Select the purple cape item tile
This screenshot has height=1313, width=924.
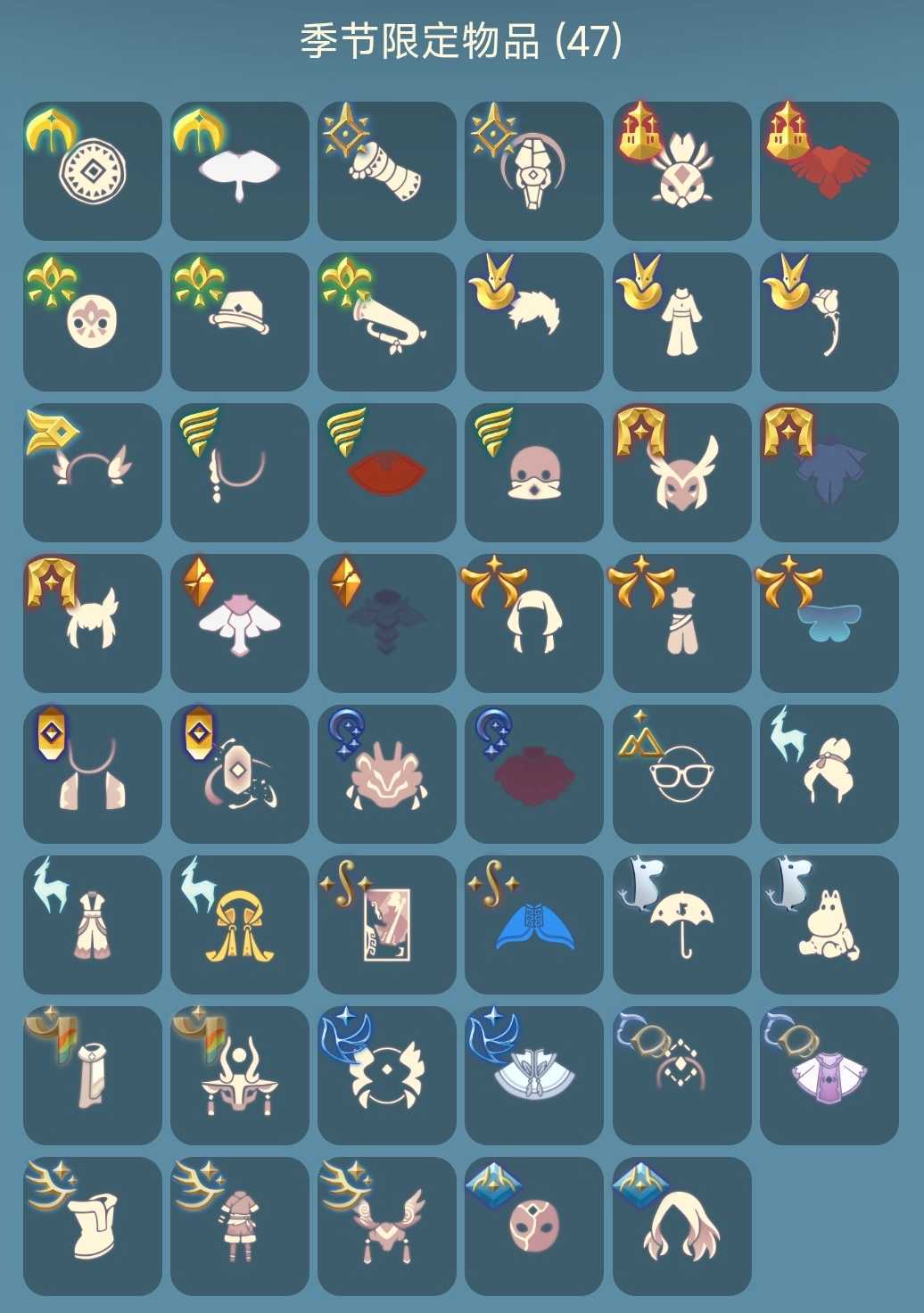click(x=829, y=1075)
